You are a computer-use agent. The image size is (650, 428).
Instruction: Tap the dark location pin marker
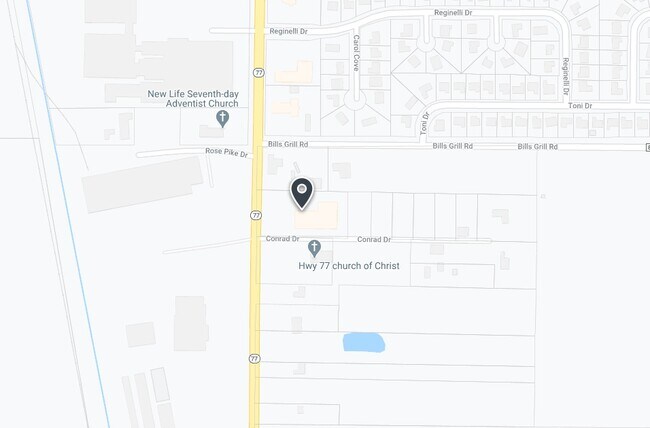(x=302, y=193)
